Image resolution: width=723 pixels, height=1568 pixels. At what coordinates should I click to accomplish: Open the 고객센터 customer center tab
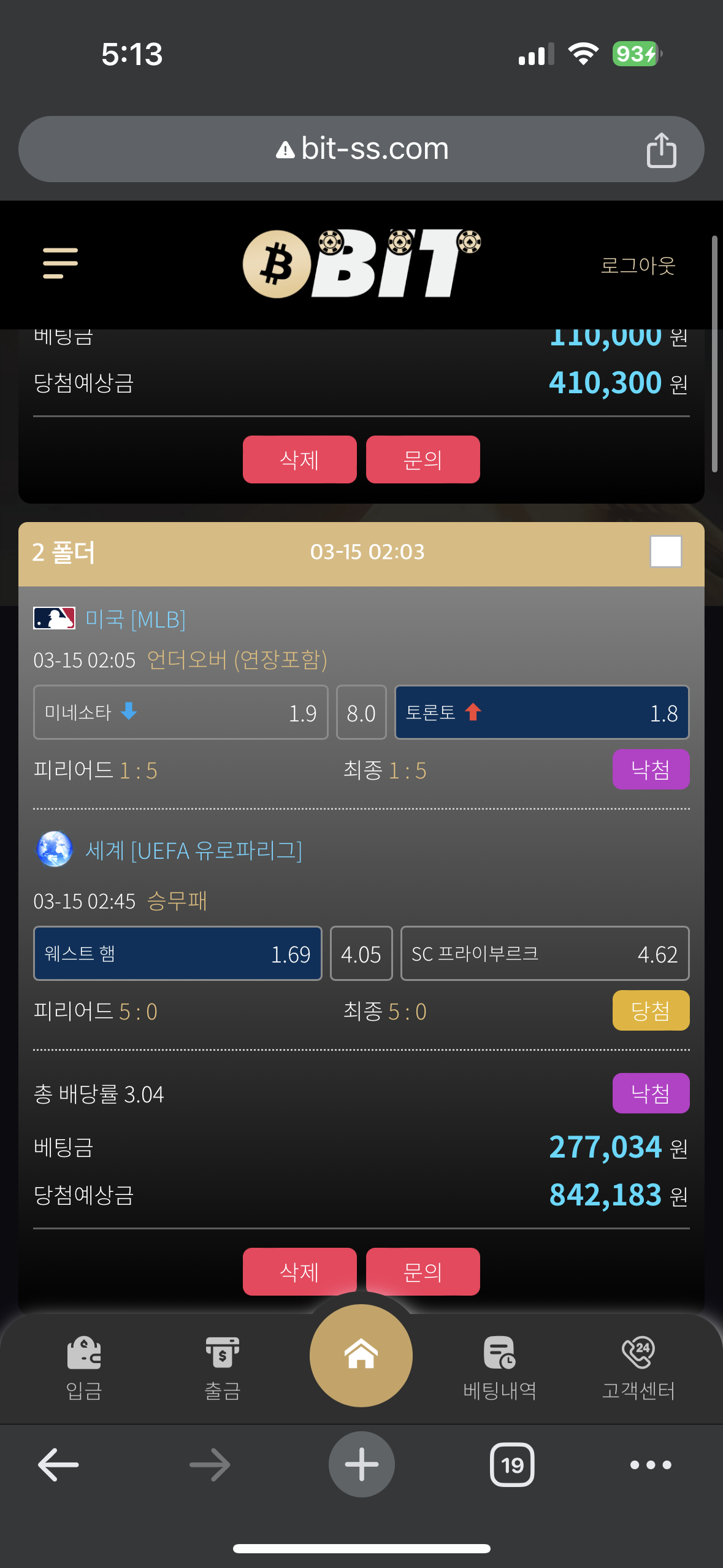[638, 1367]
